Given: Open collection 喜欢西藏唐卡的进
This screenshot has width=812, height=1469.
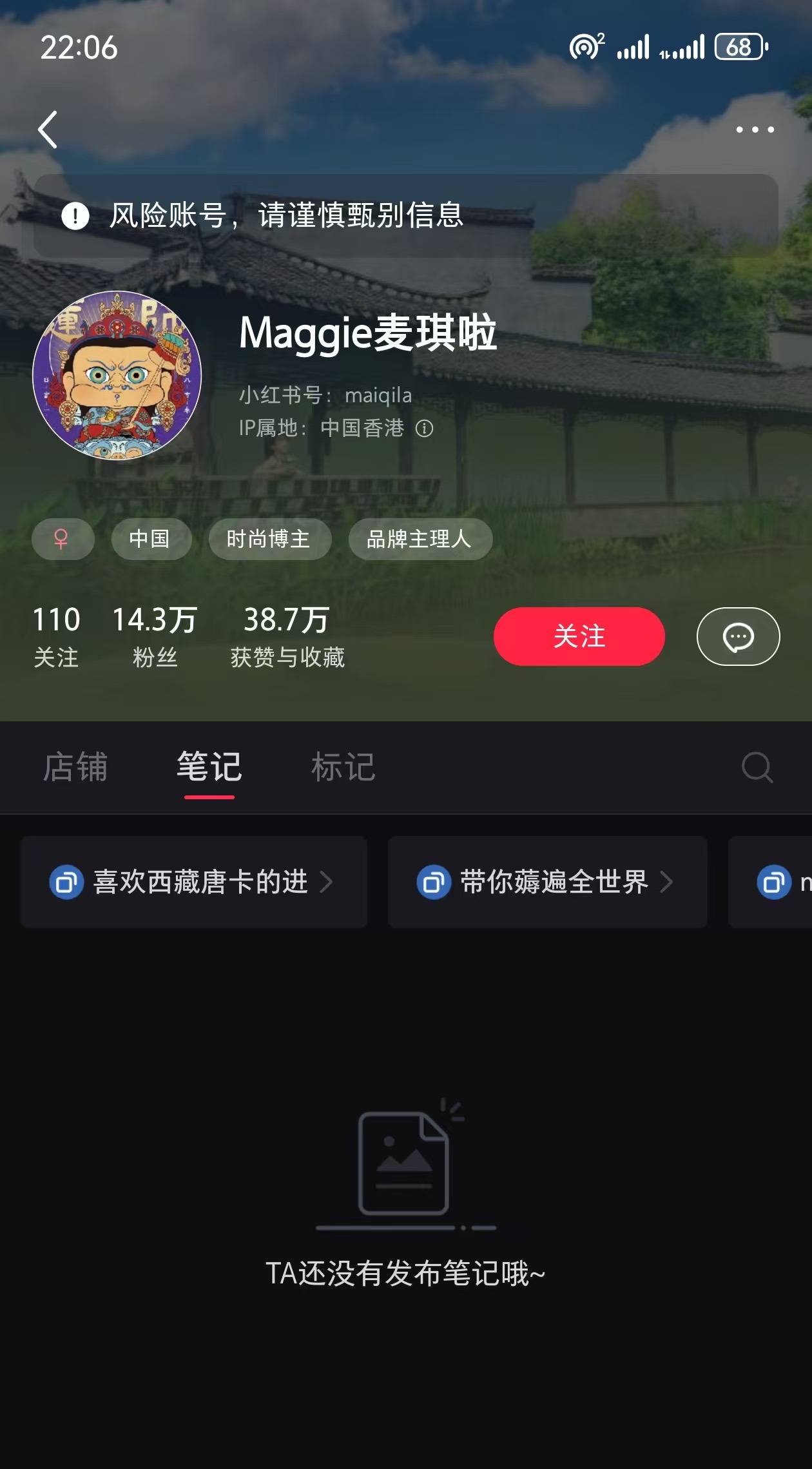Looking at the screenshot, I should pyautogui.click(x=193, y=882).
